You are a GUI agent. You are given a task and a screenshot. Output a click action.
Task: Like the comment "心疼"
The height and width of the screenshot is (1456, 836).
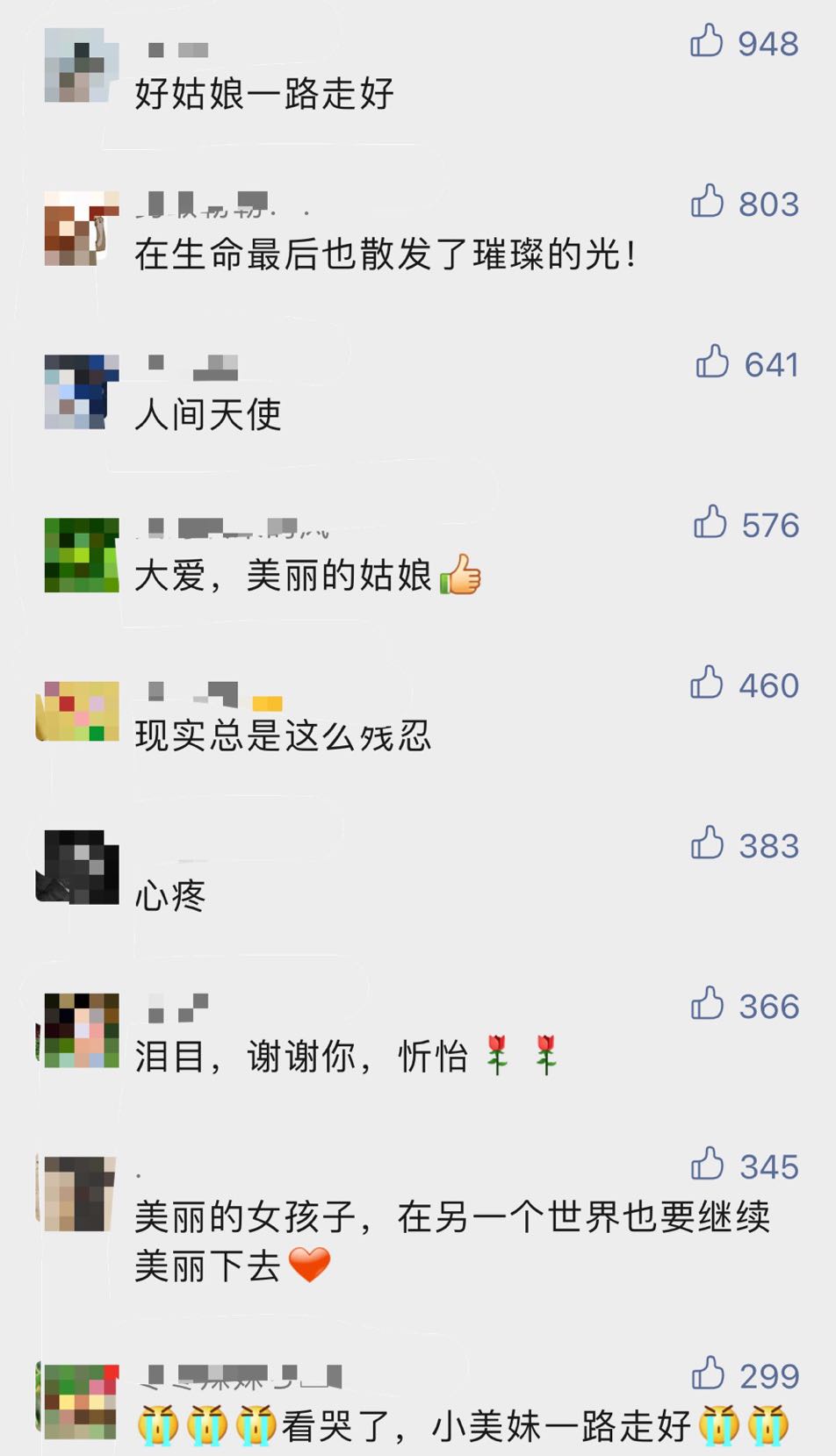click(x=707, y=843)
